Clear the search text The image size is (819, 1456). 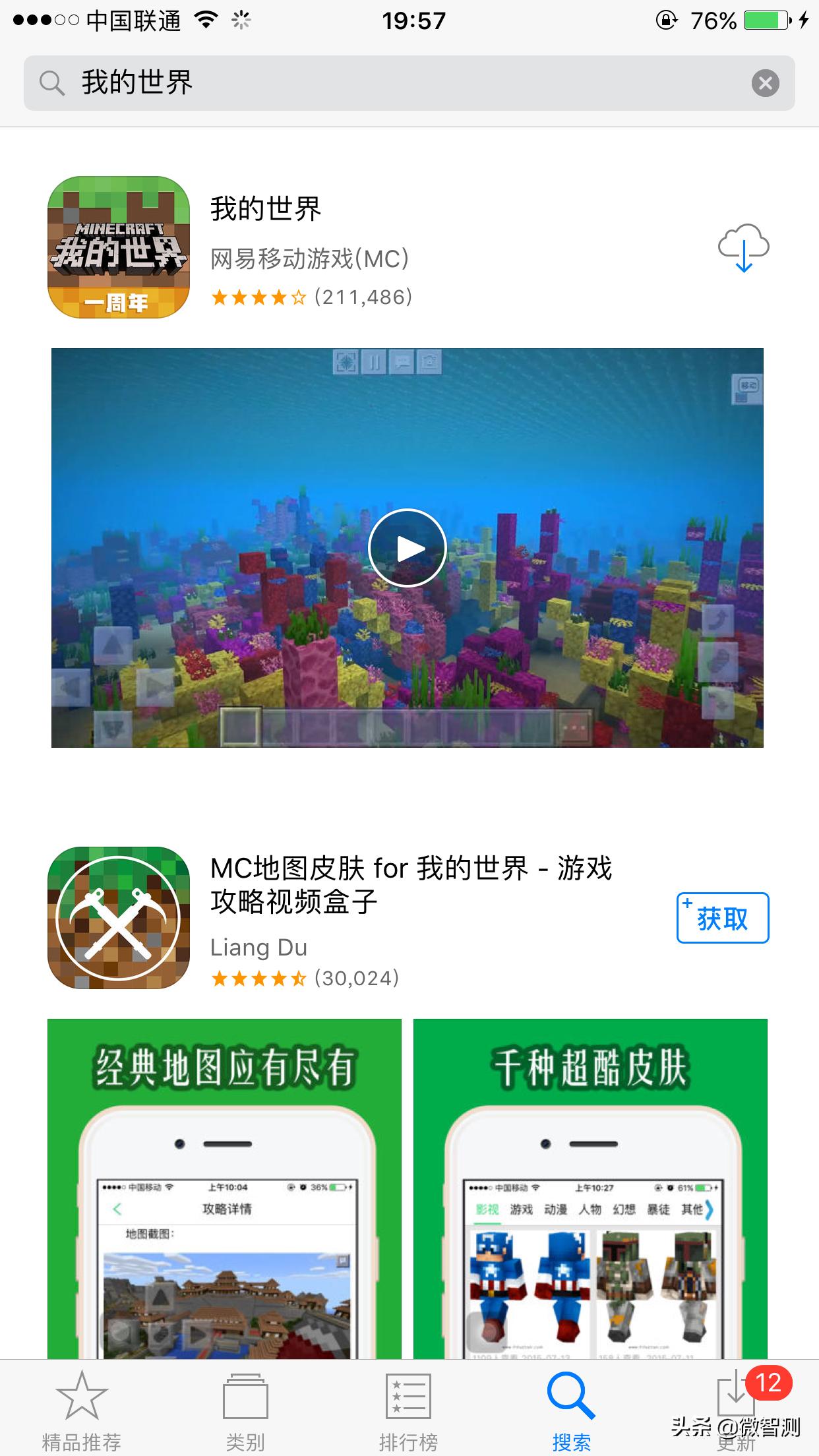pyautogui.click(x=765, y=83)
